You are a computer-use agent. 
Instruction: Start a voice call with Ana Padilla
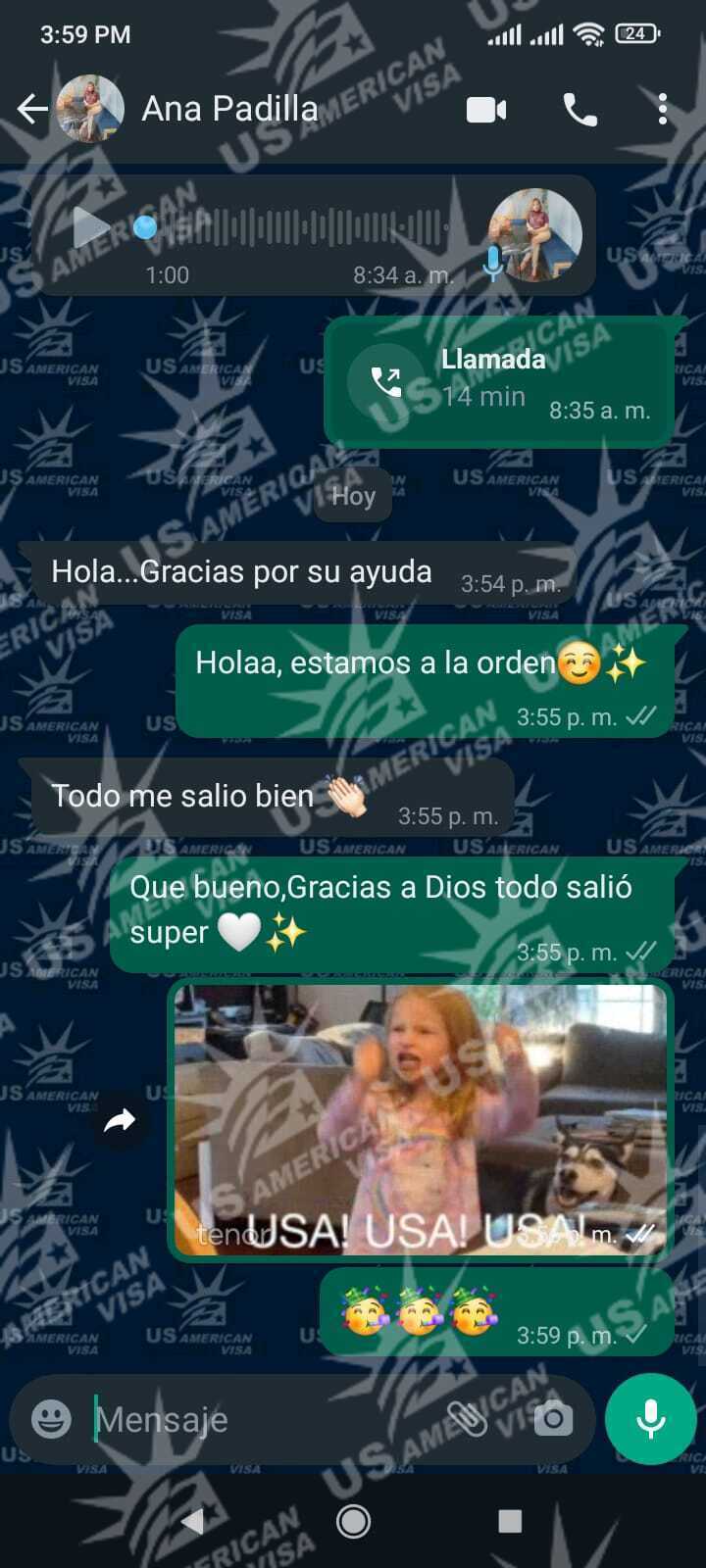click(580, 110)
